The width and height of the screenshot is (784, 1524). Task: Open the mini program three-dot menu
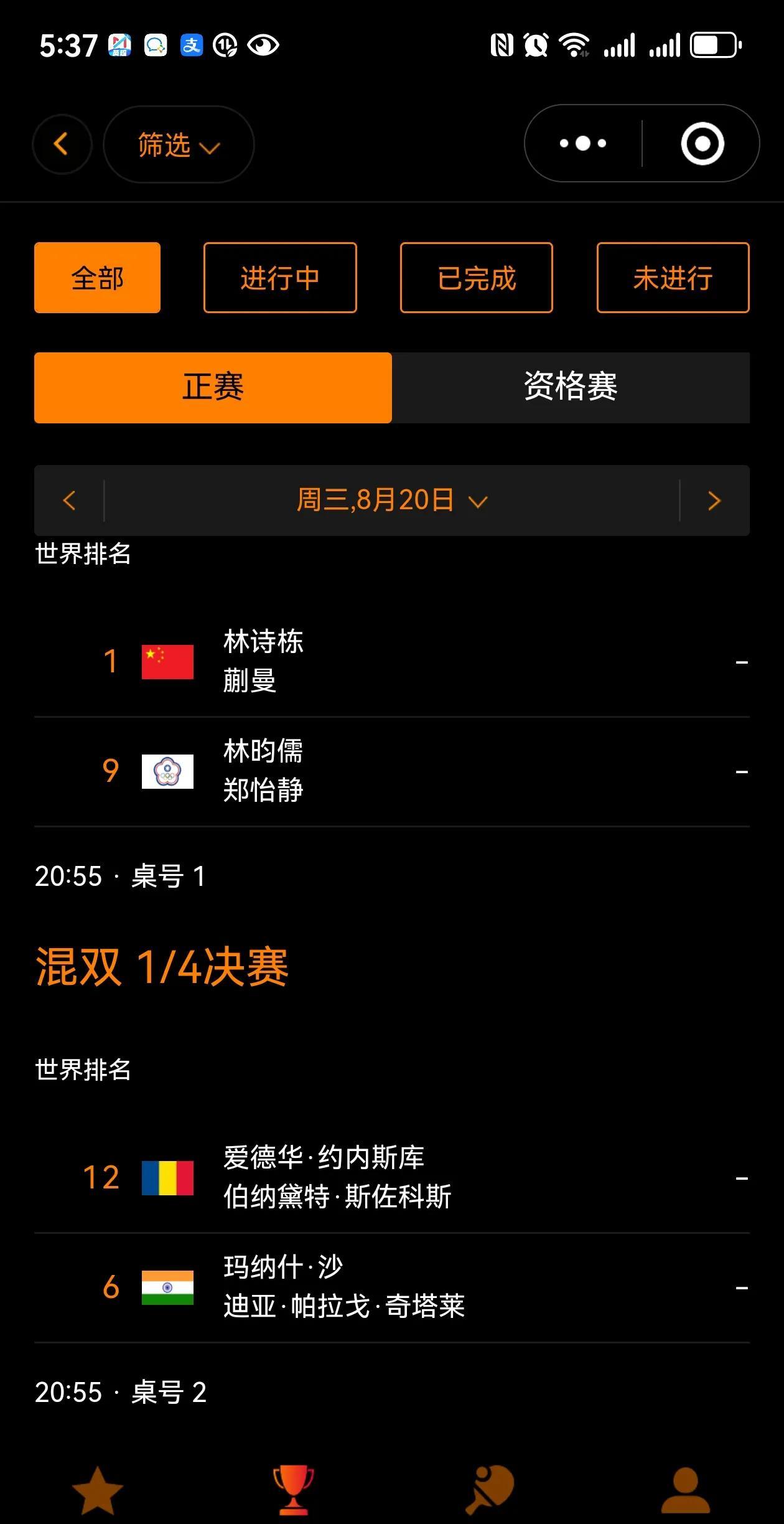583,143
